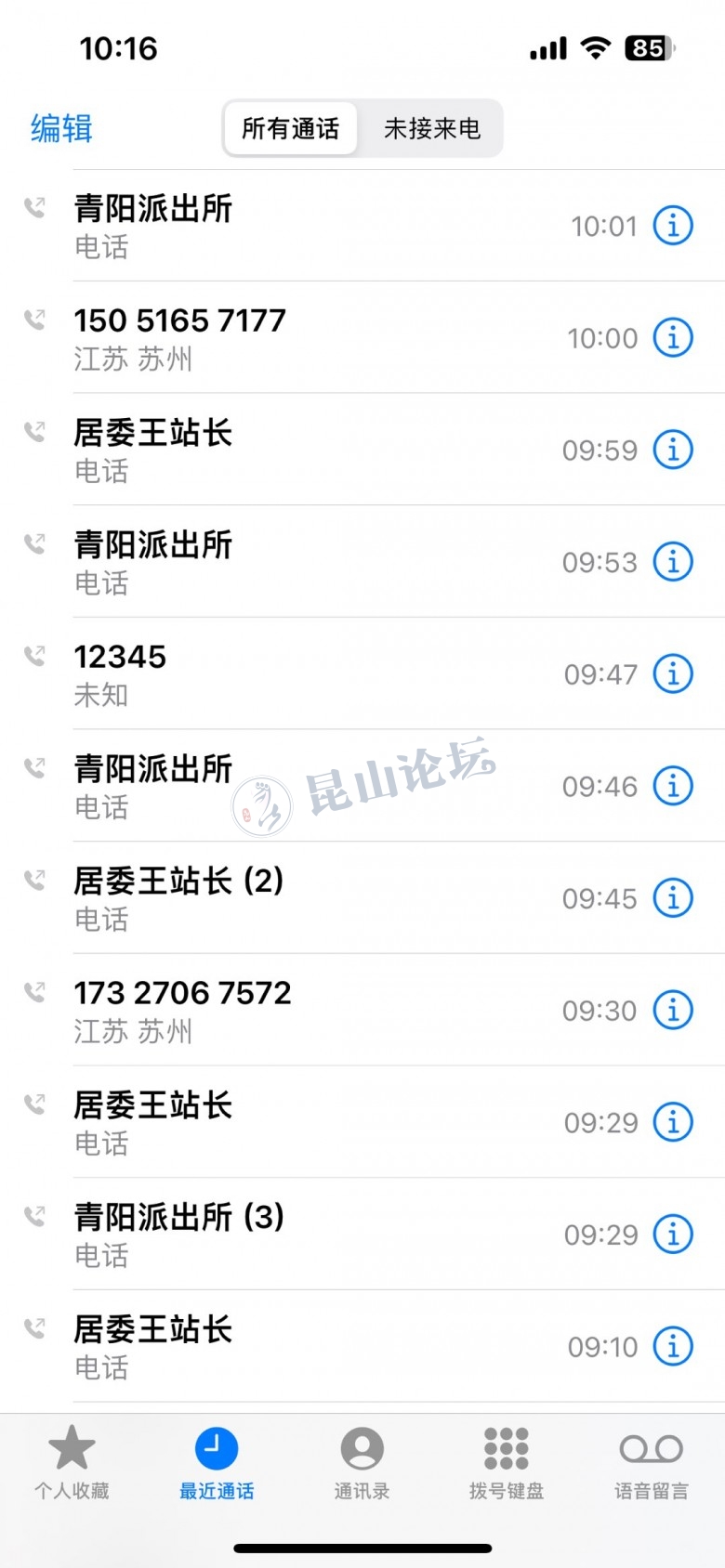Viewport: 725px width, 1568px height.
Task: View details of the 09:46 青阳派出所 call
Action: click(x=673, y=787)
